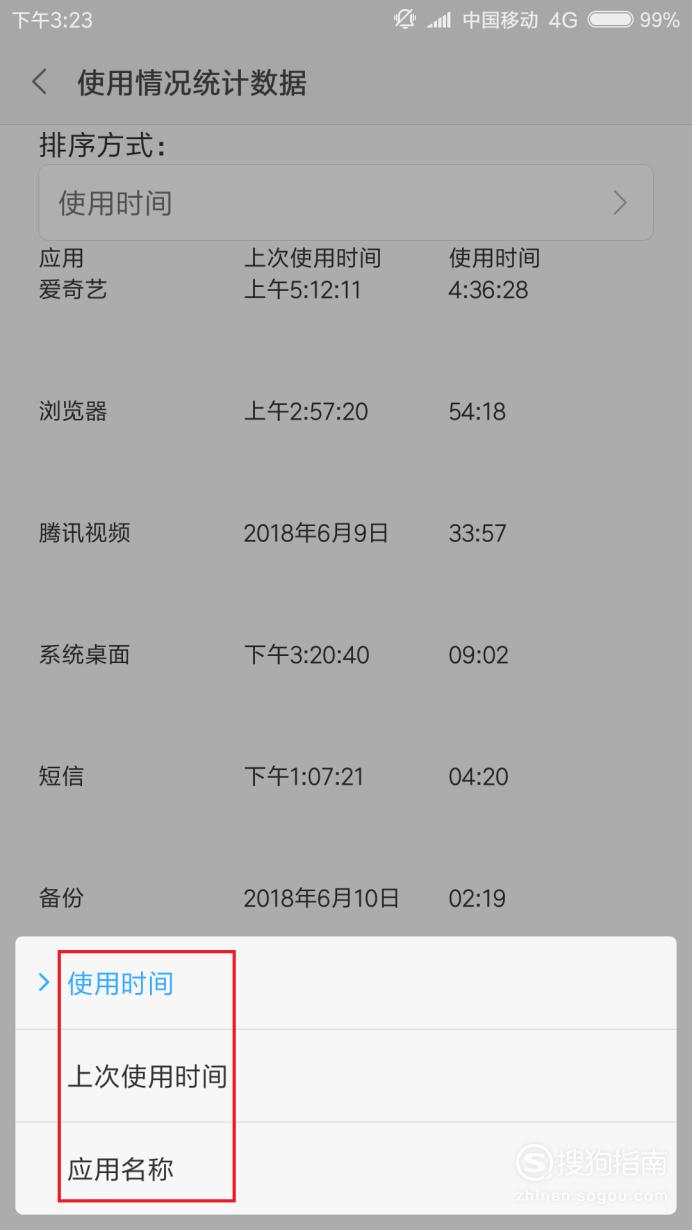
Task: Tap the 排序方式 dropdown showing 使用时间
Action: [346, 203]
